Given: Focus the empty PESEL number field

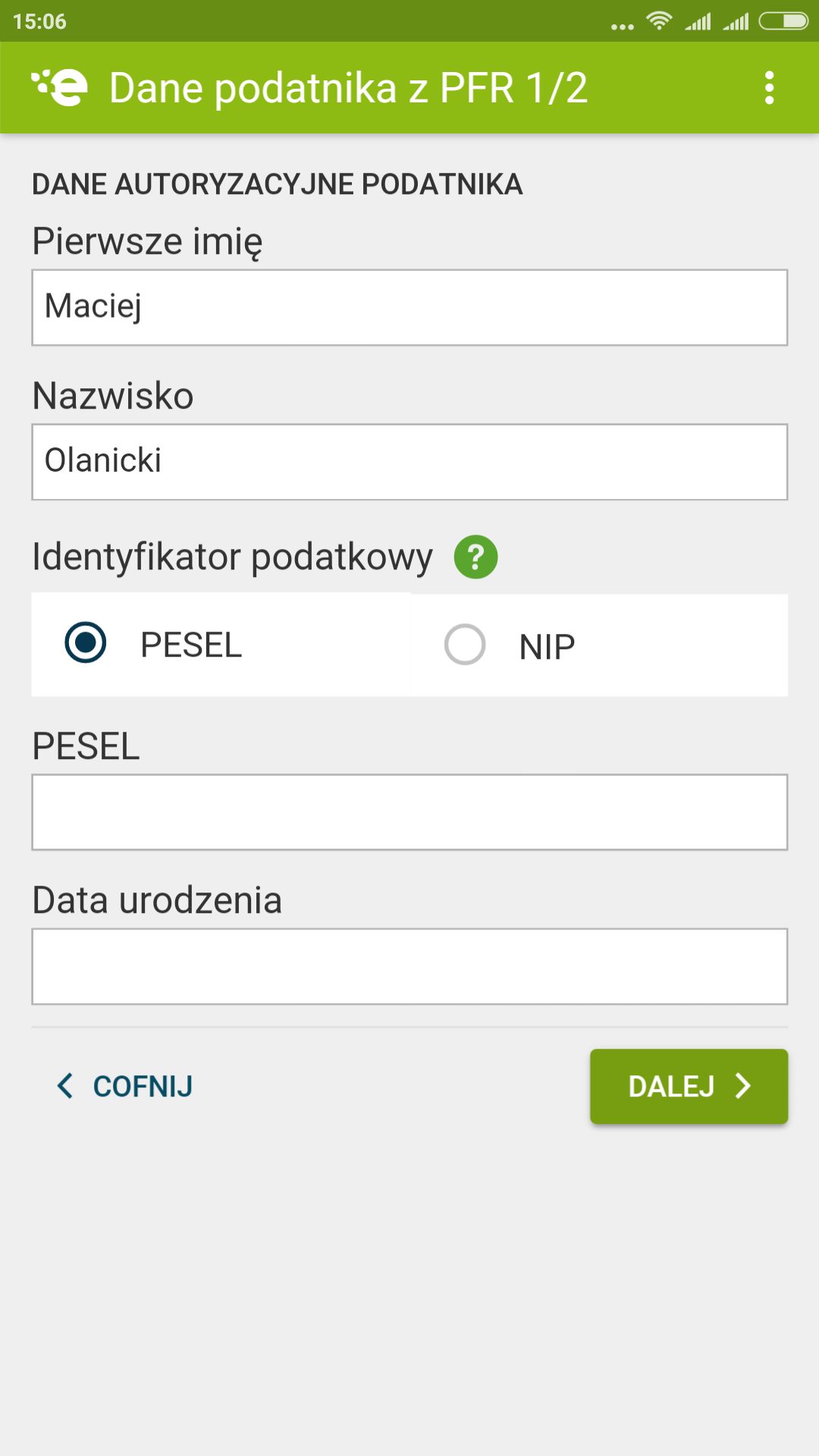Looking at the screenshot, I should click(409, 812).
